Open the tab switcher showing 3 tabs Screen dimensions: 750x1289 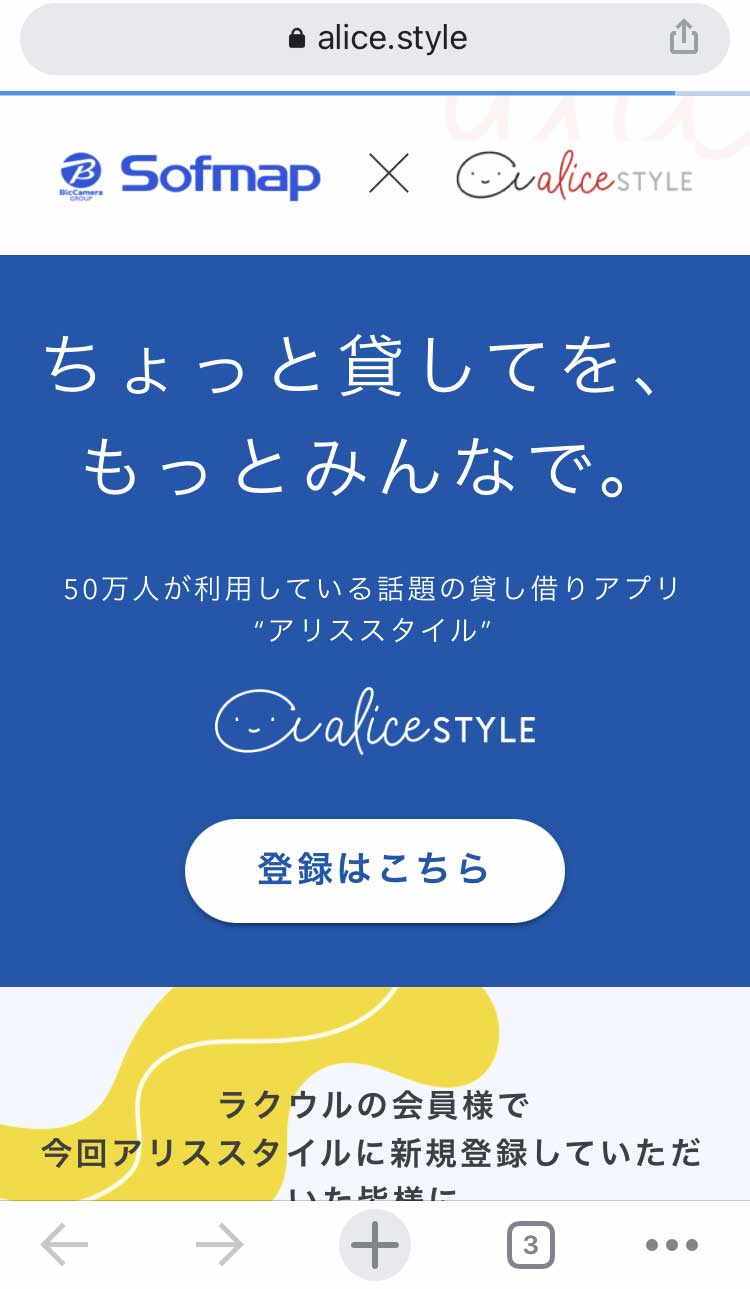point(530,1245)
